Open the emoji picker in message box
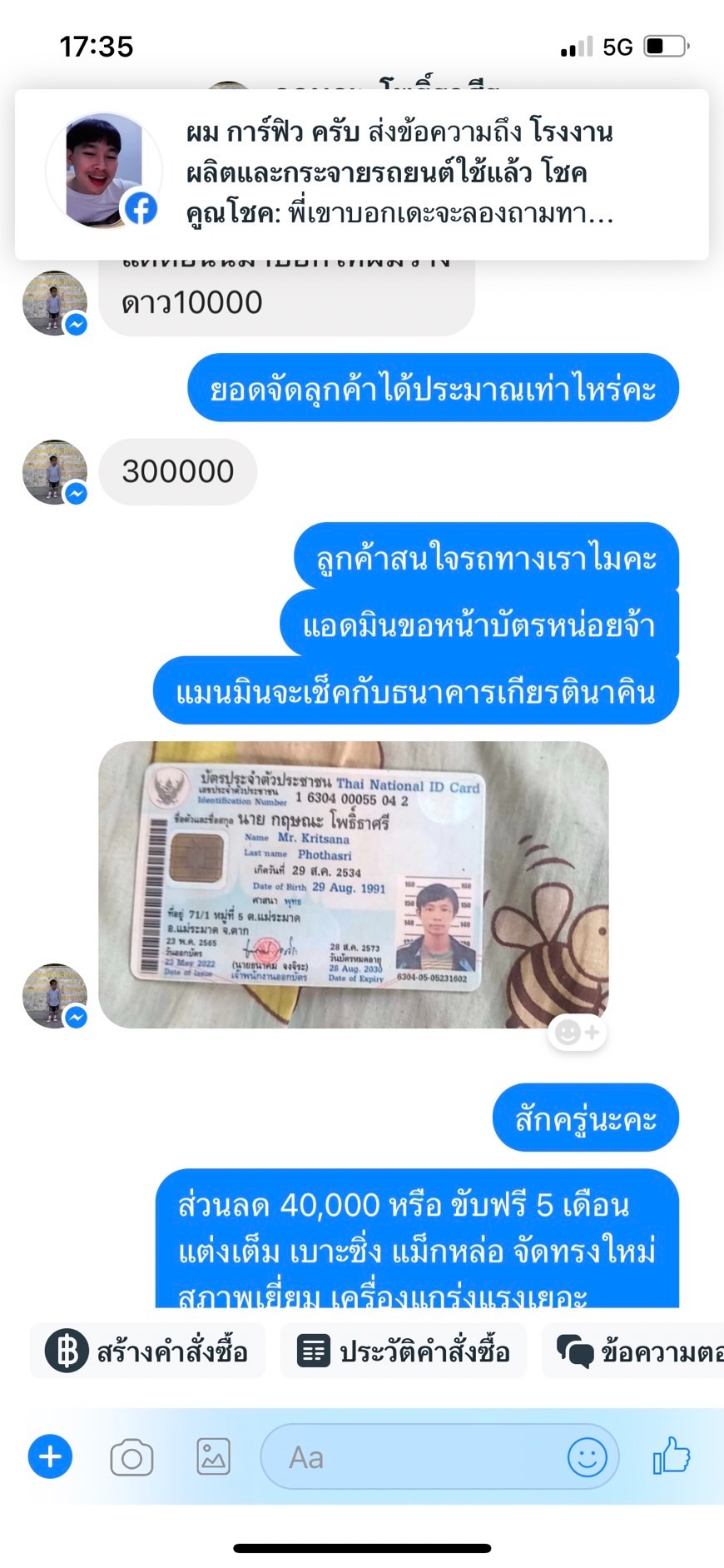The height and width of the screenshot is (1568, 724). (x=587, y=1457)
